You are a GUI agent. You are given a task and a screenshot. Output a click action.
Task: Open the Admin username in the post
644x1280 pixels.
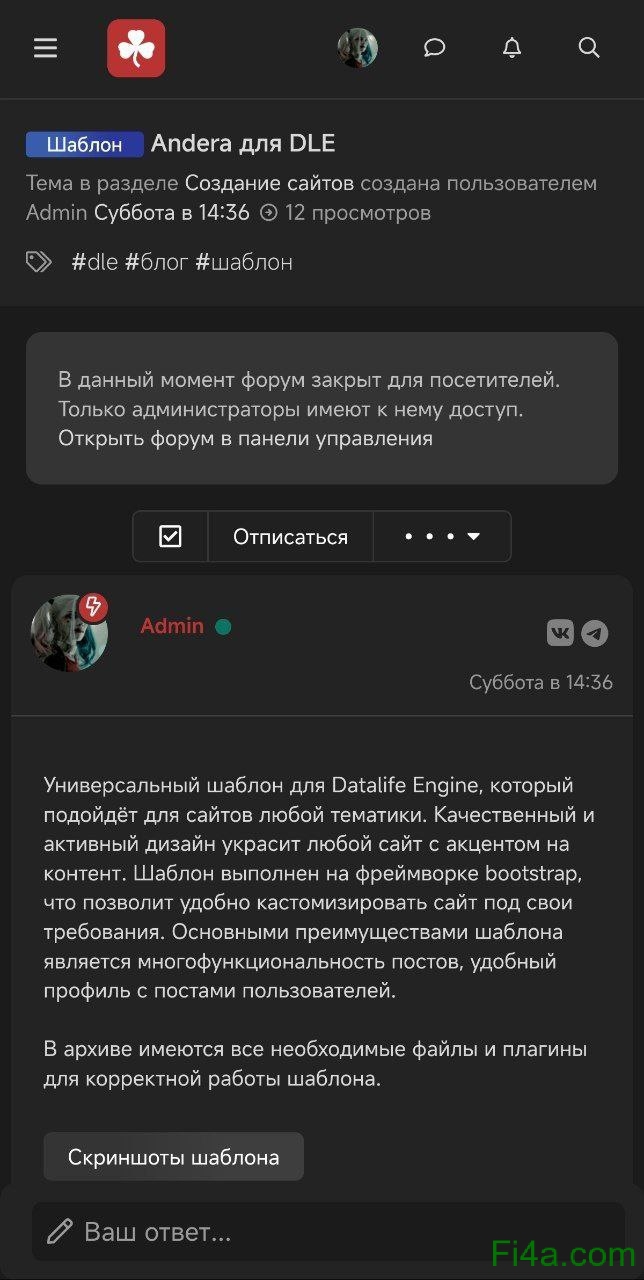click(172, 626)
